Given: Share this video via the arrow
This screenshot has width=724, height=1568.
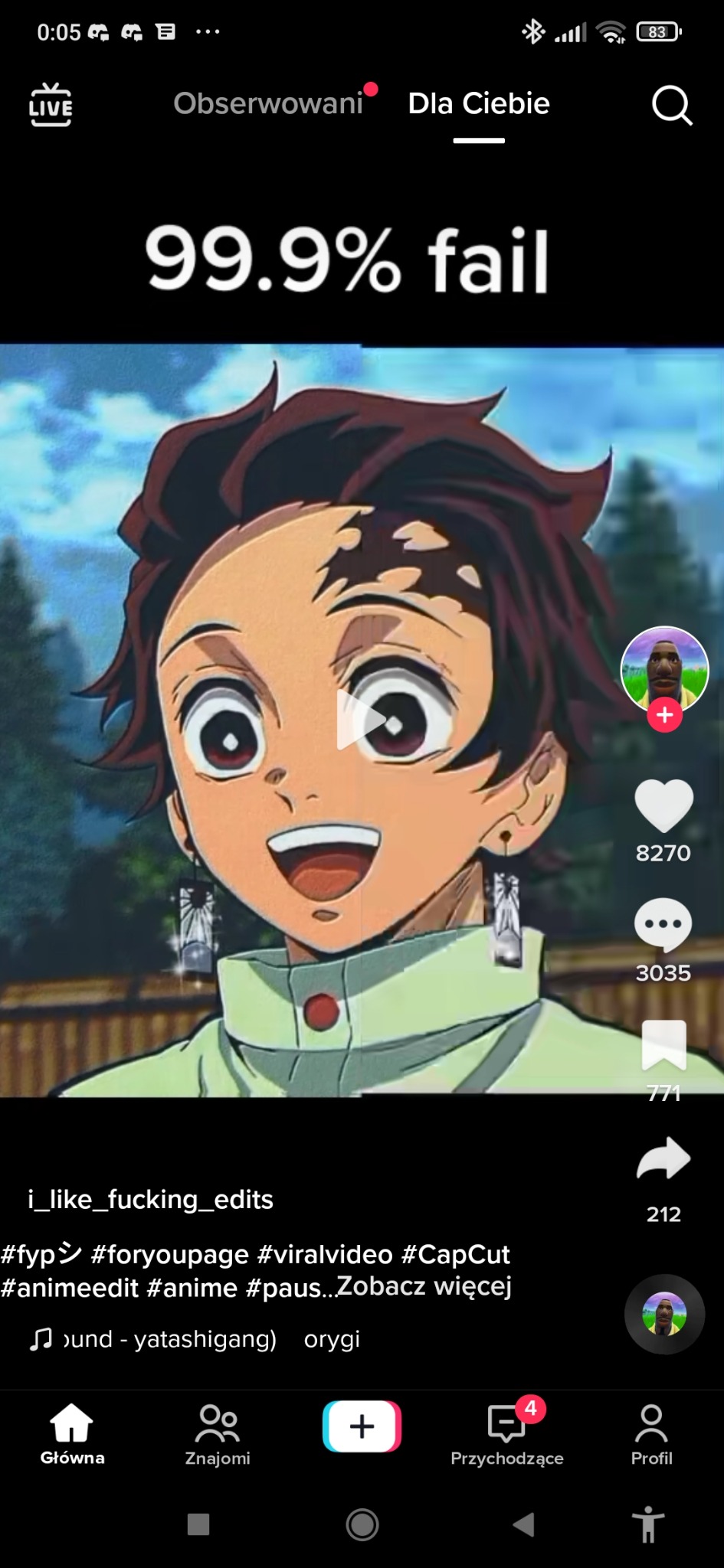Looking at the screenshot, I should tap(663, 1159).
